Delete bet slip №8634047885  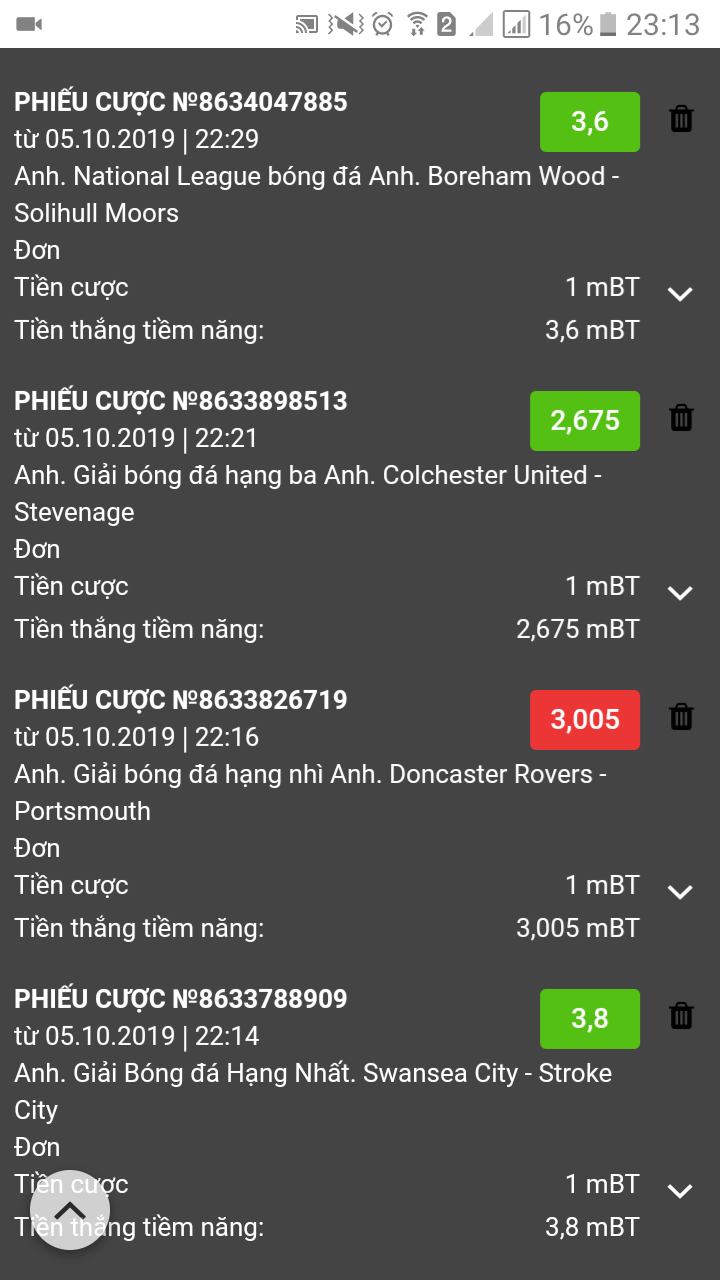coord(681,119)
